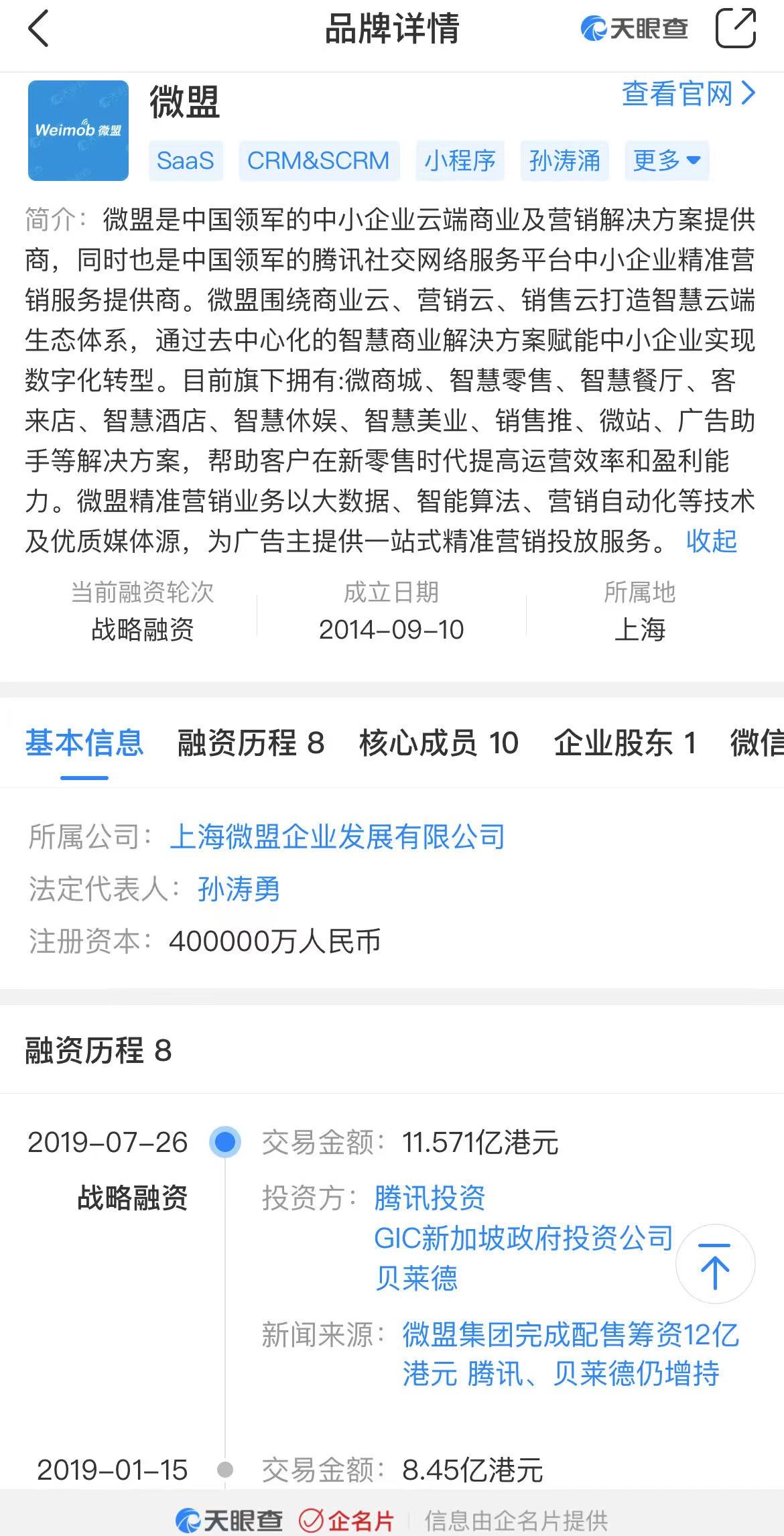This screenshot has height=1536, width=784.
Task: Collapse the intro text with 收起
Action: pyautogui.click(x=712, y=541)
